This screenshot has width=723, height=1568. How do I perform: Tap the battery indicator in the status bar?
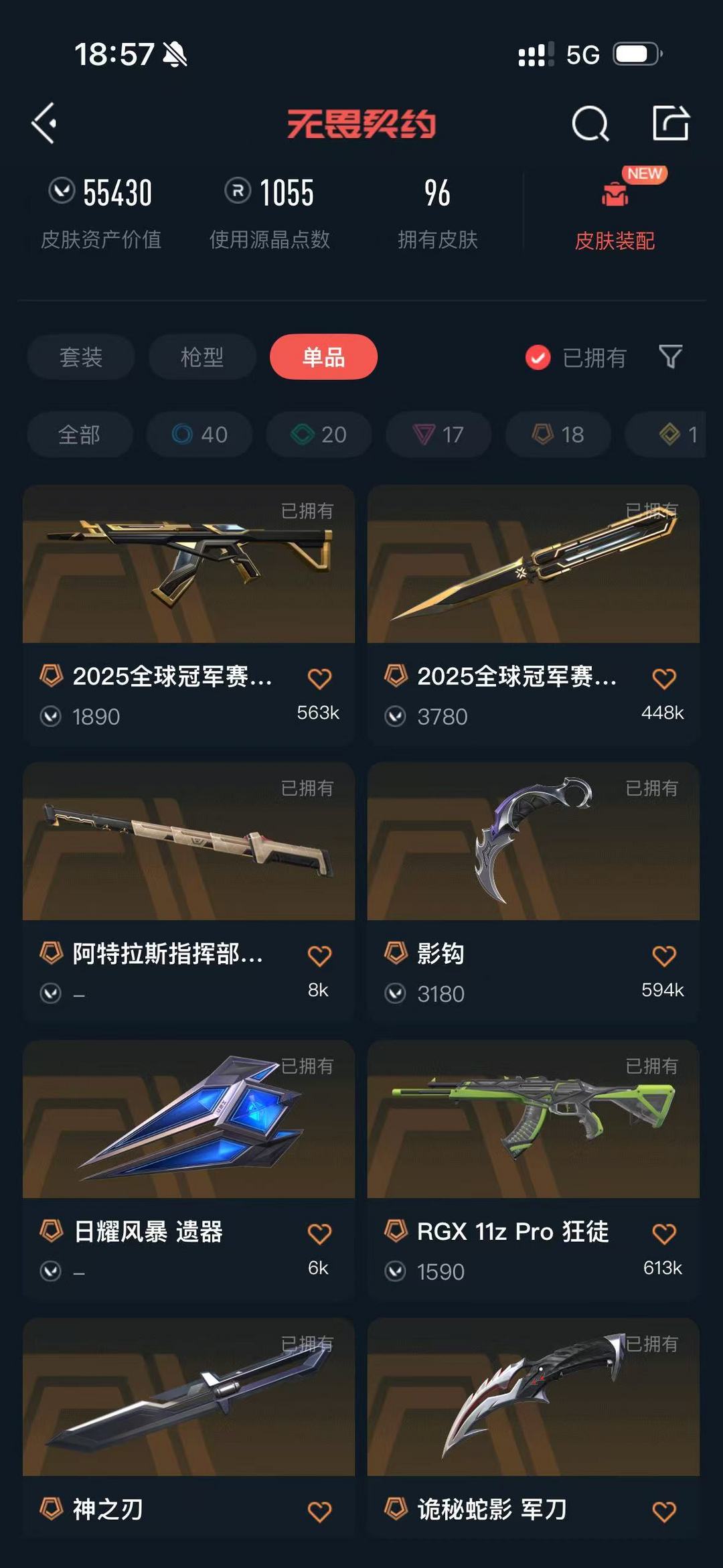[636, 52]
